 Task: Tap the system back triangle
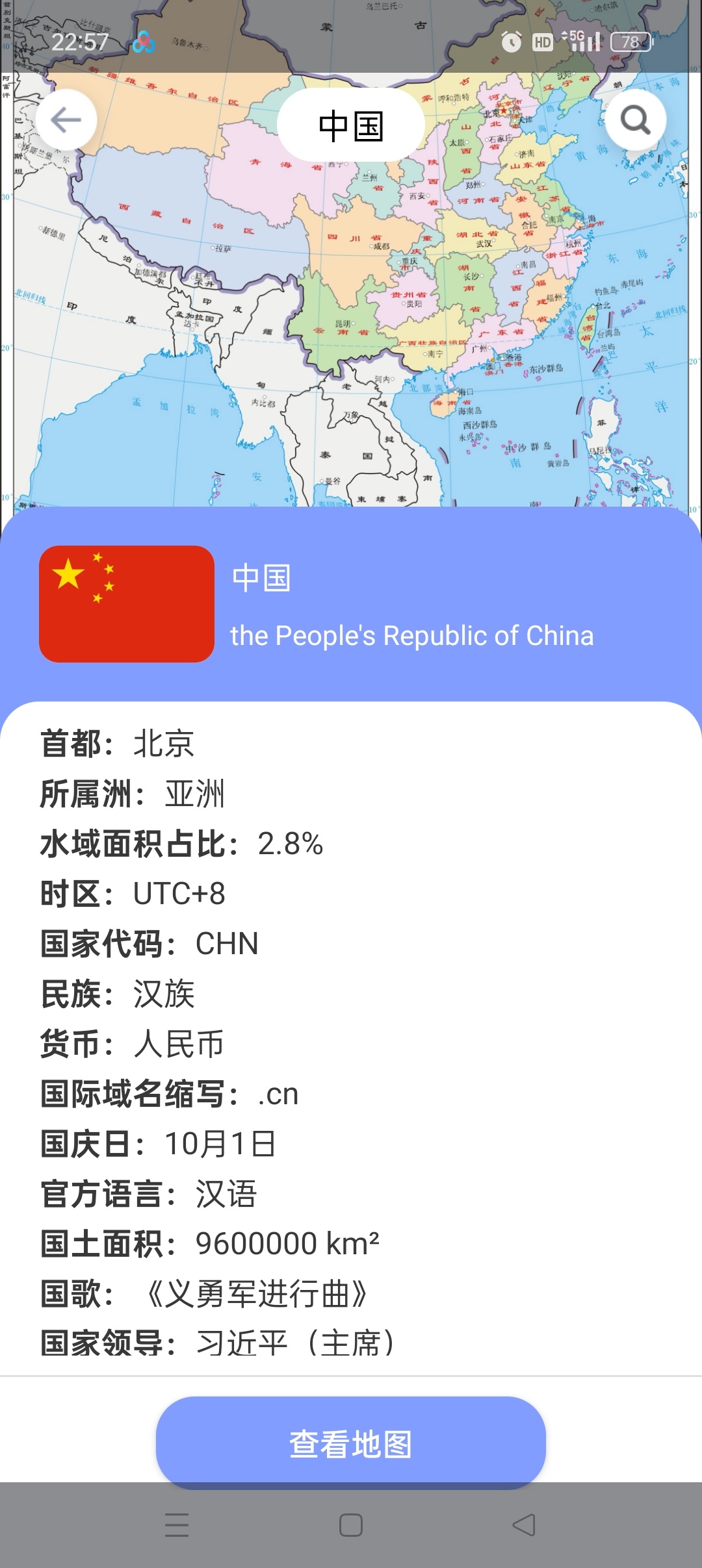[524, 1524]
